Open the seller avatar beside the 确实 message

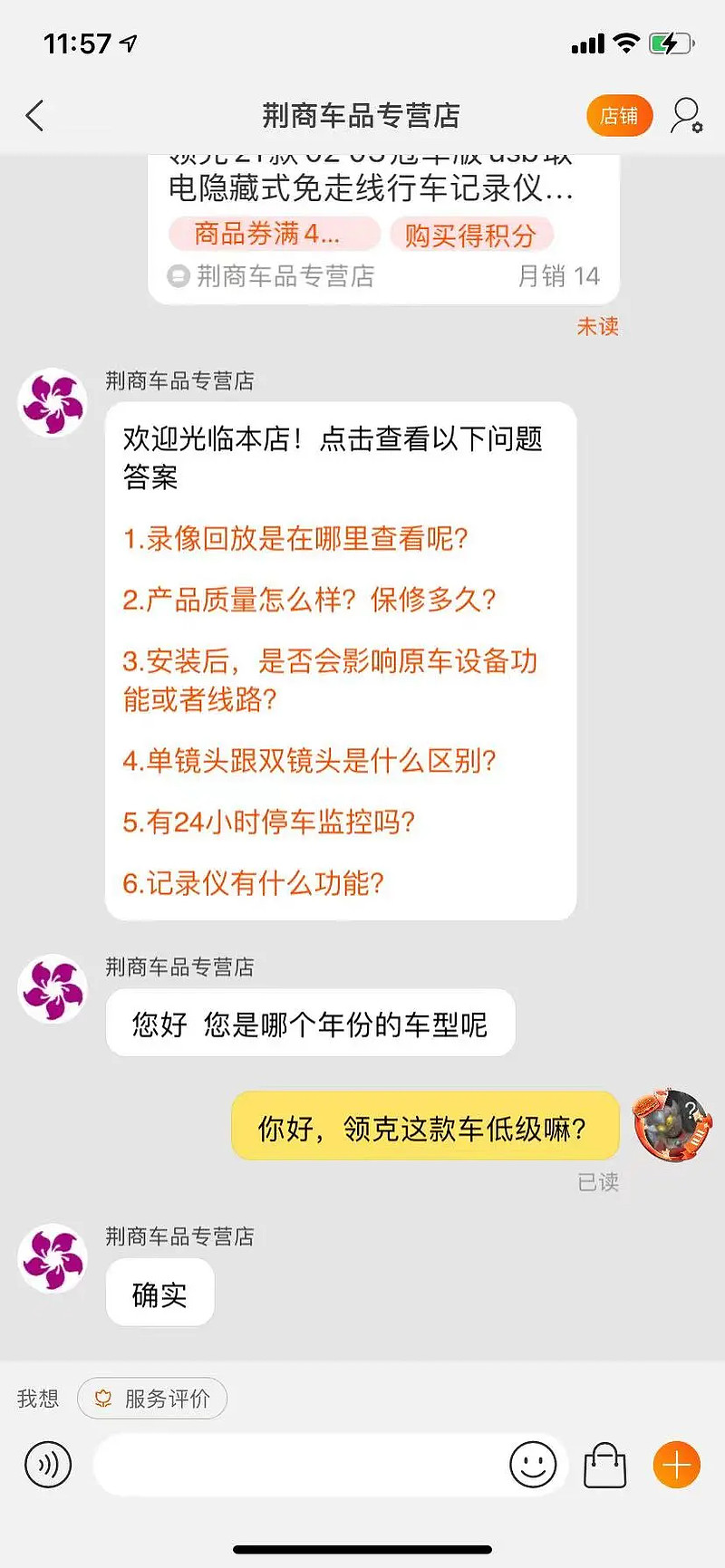(x=53, y=1258)
